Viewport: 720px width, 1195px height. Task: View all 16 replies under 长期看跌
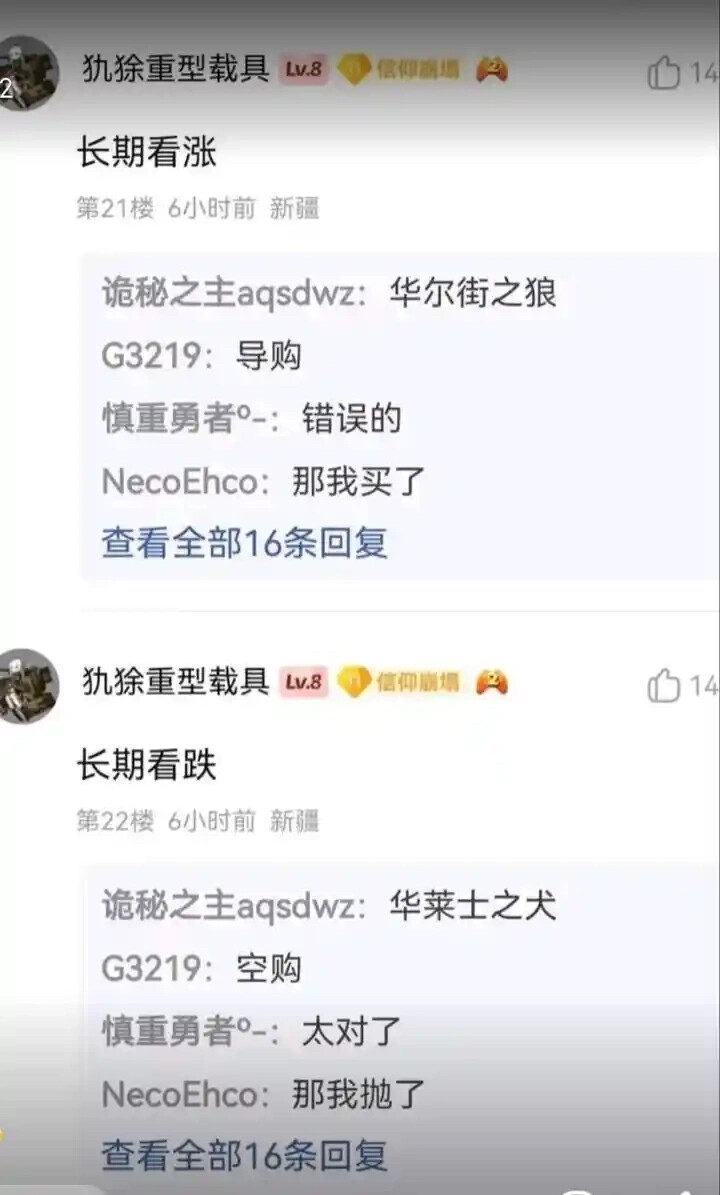point(244,1155)
